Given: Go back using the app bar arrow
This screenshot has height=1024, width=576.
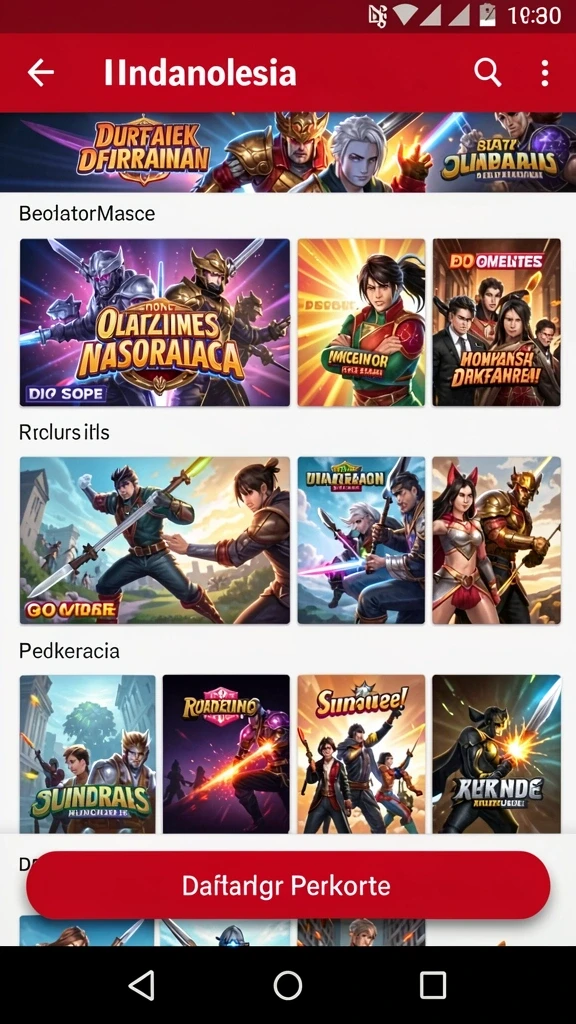Looking at the screenshot, I should coord(40,72).
